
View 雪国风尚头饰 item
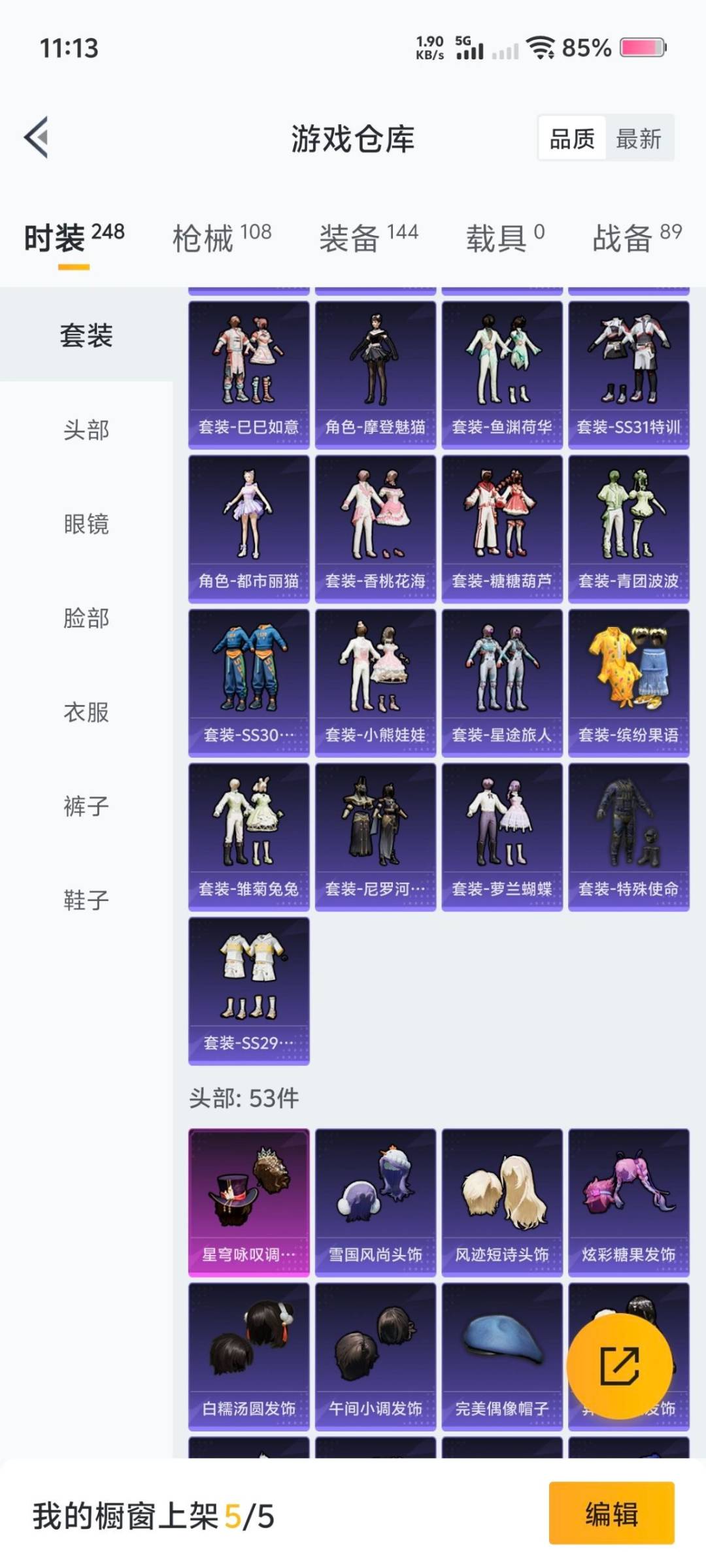pyautogui.click(x=375, y=1202)
